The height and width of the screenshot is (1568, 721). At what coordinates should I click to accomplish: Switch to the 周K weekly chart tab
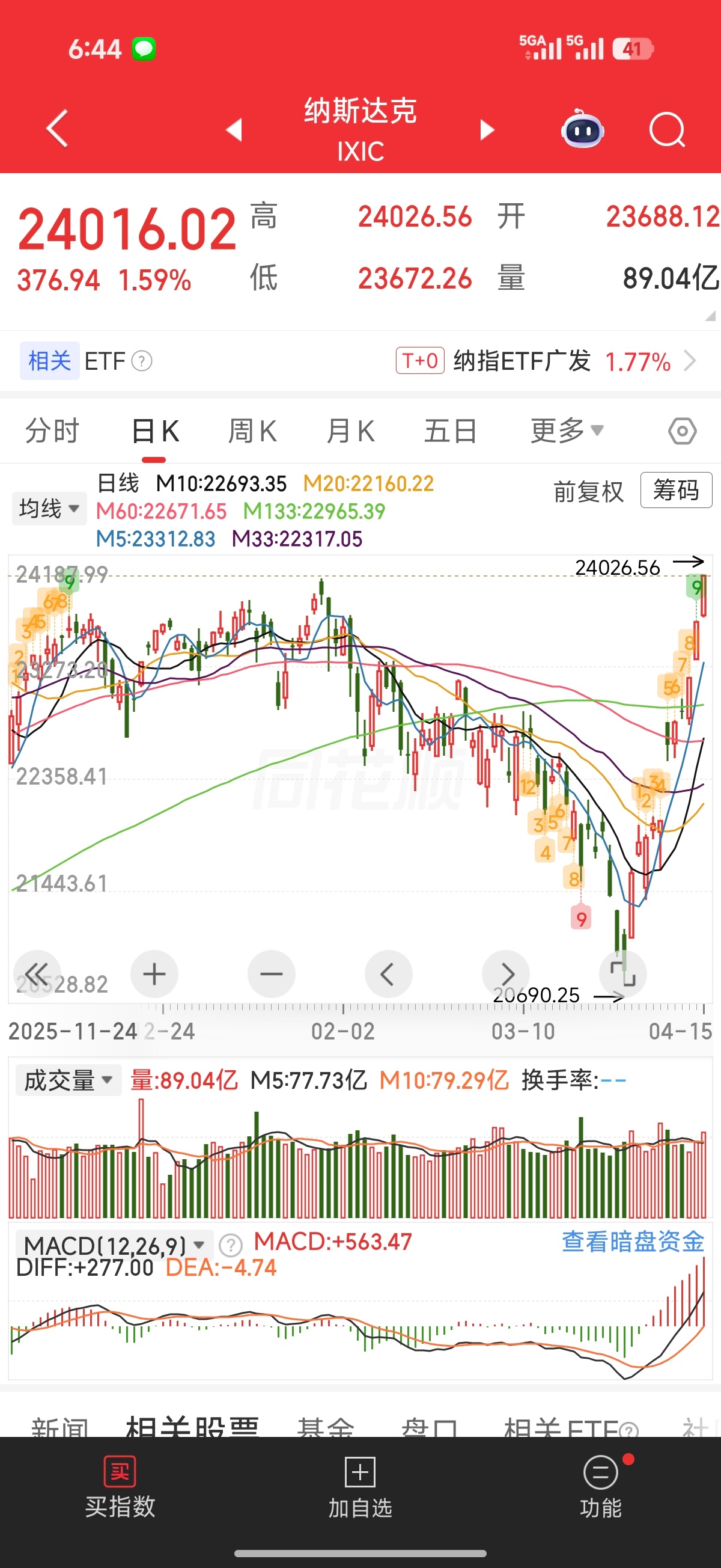pos(252,430)
